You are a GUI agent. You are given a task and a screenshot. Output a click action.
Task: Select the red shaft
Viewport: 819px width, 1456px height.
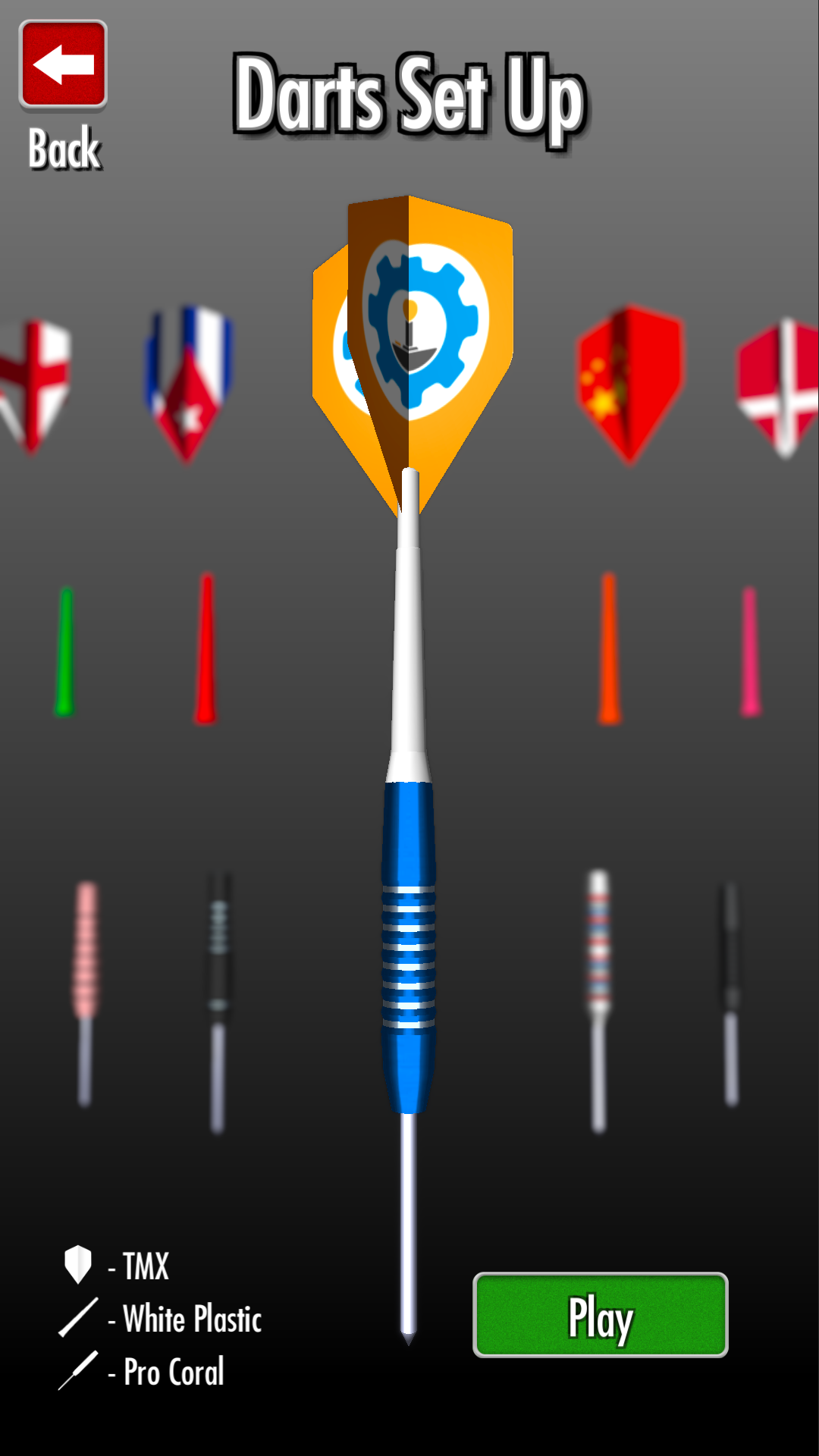pyautogui.click(x=206, y=648)
